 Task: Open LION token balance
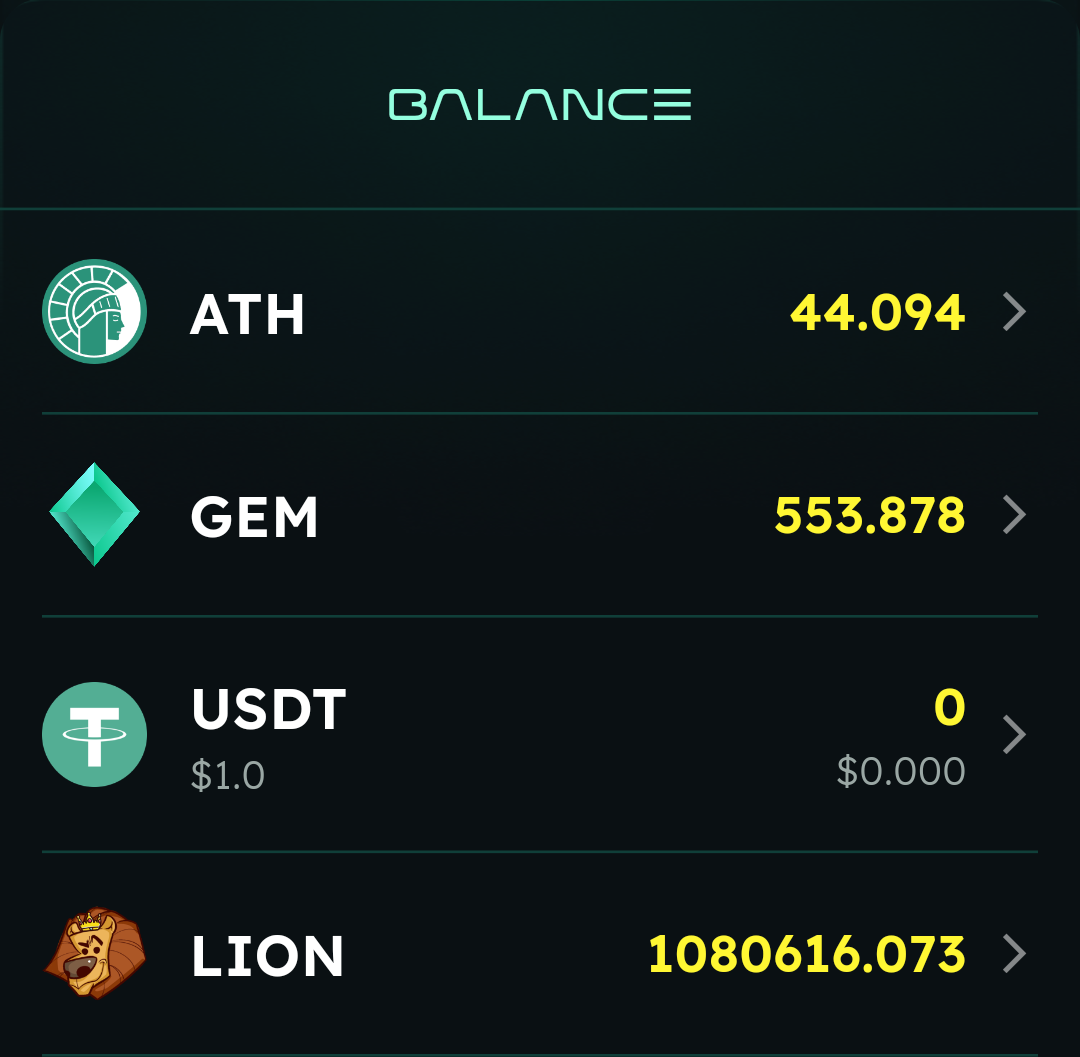(x=540, y=954)
